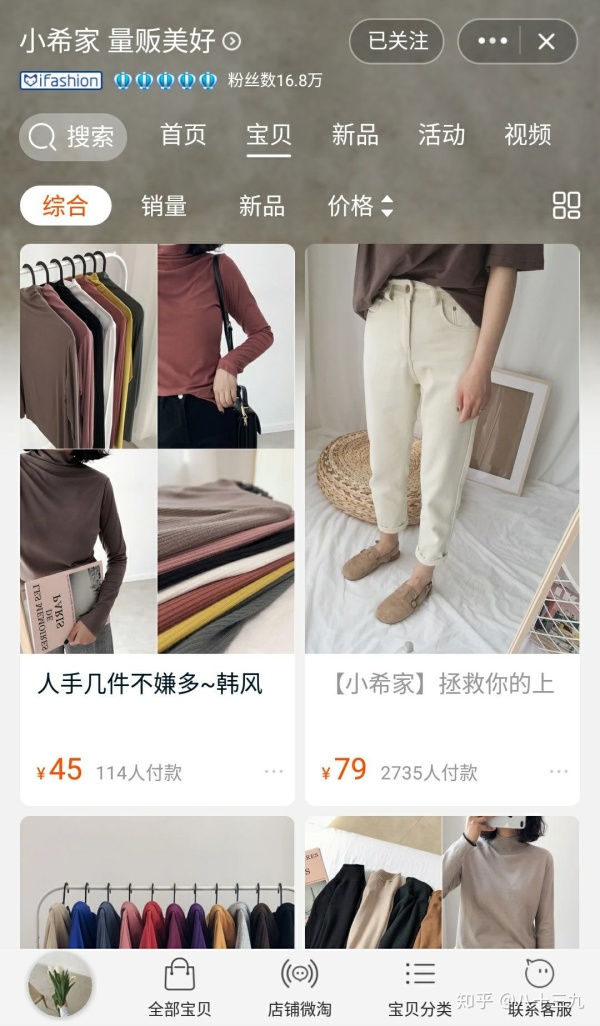600x1026 pixels.
Task: Open 店铺微淘 in bottom bar
Action: 299,987
